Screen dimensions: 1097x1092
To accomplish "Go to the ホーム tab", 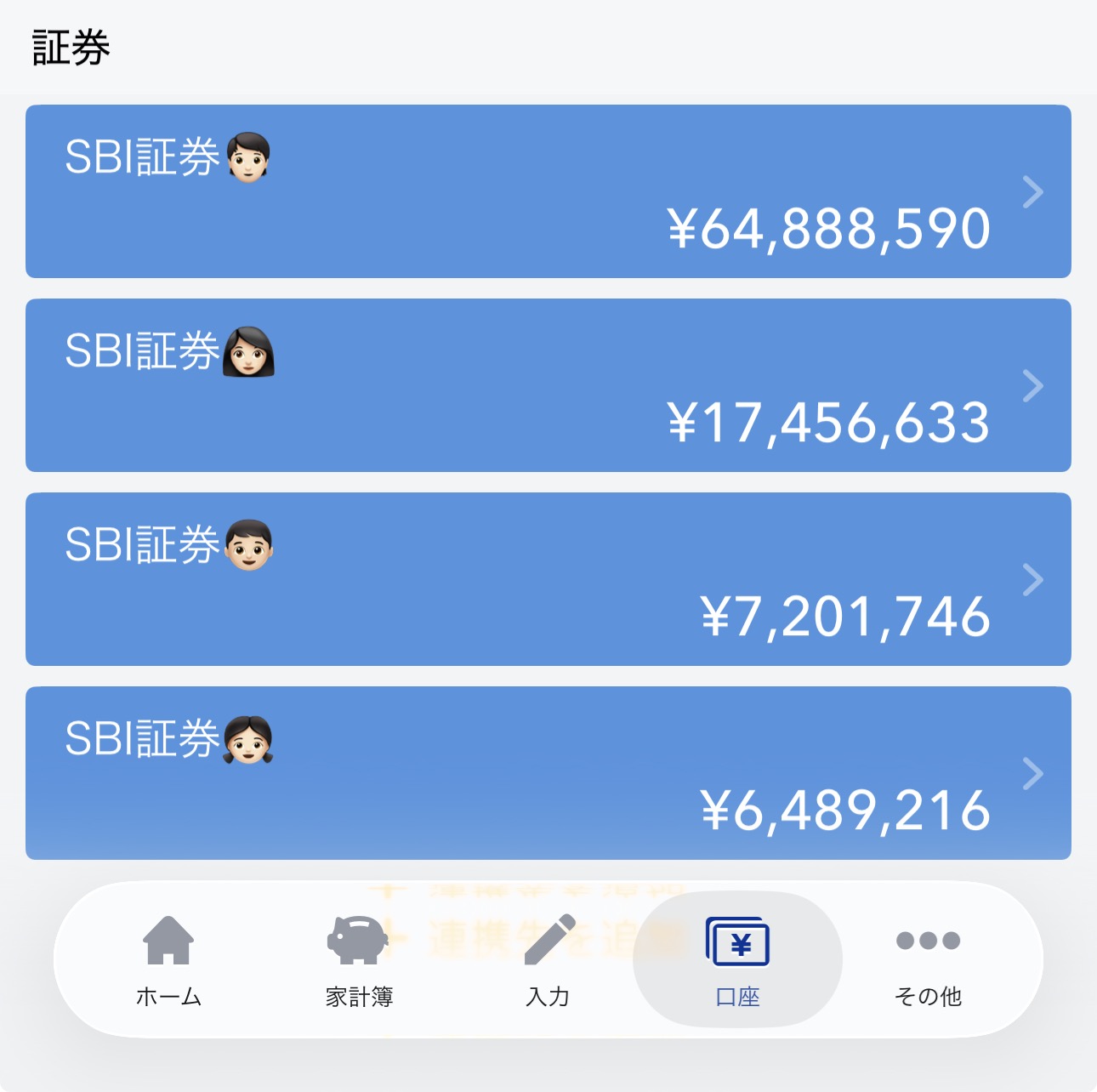I will tap(168, 959).
